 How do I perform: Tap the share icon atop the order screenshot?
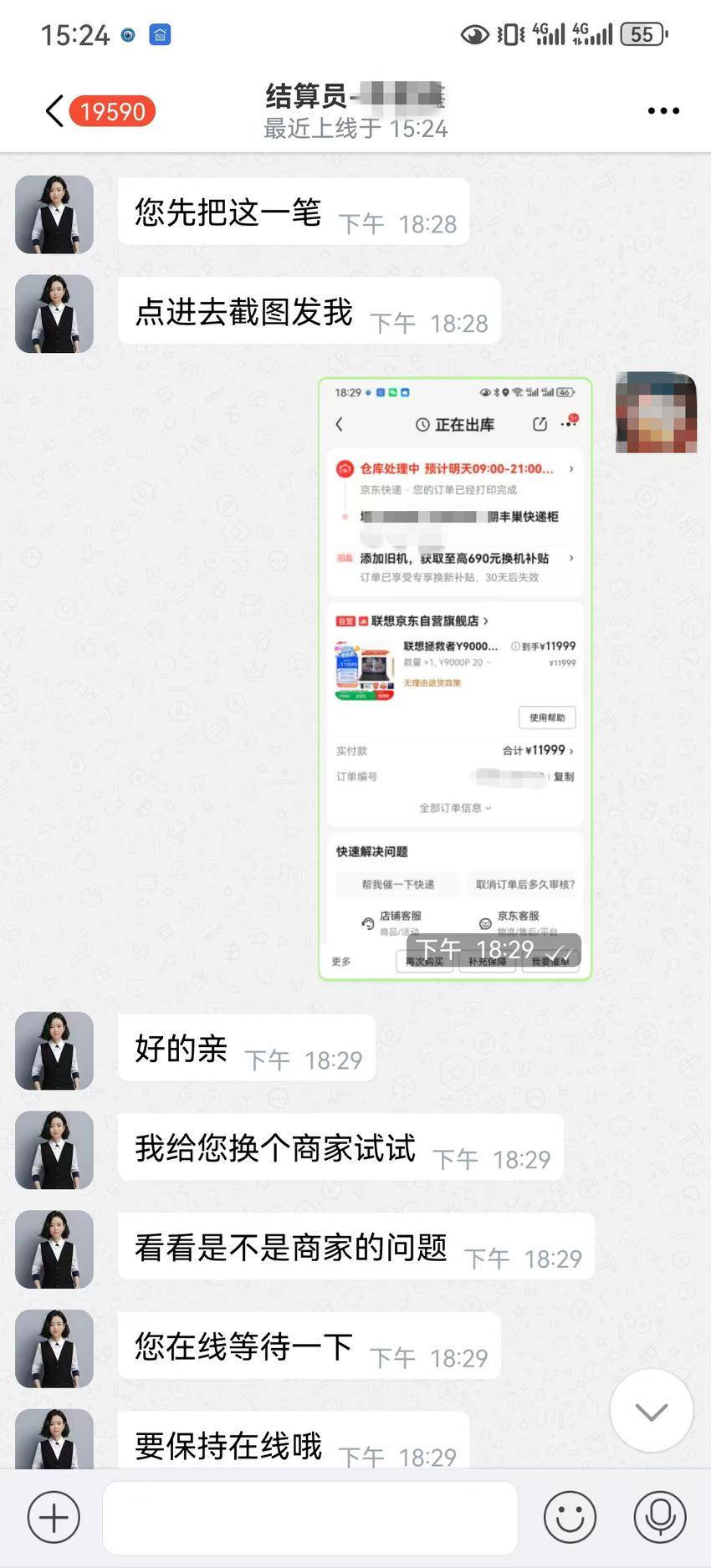click(540, 424)
